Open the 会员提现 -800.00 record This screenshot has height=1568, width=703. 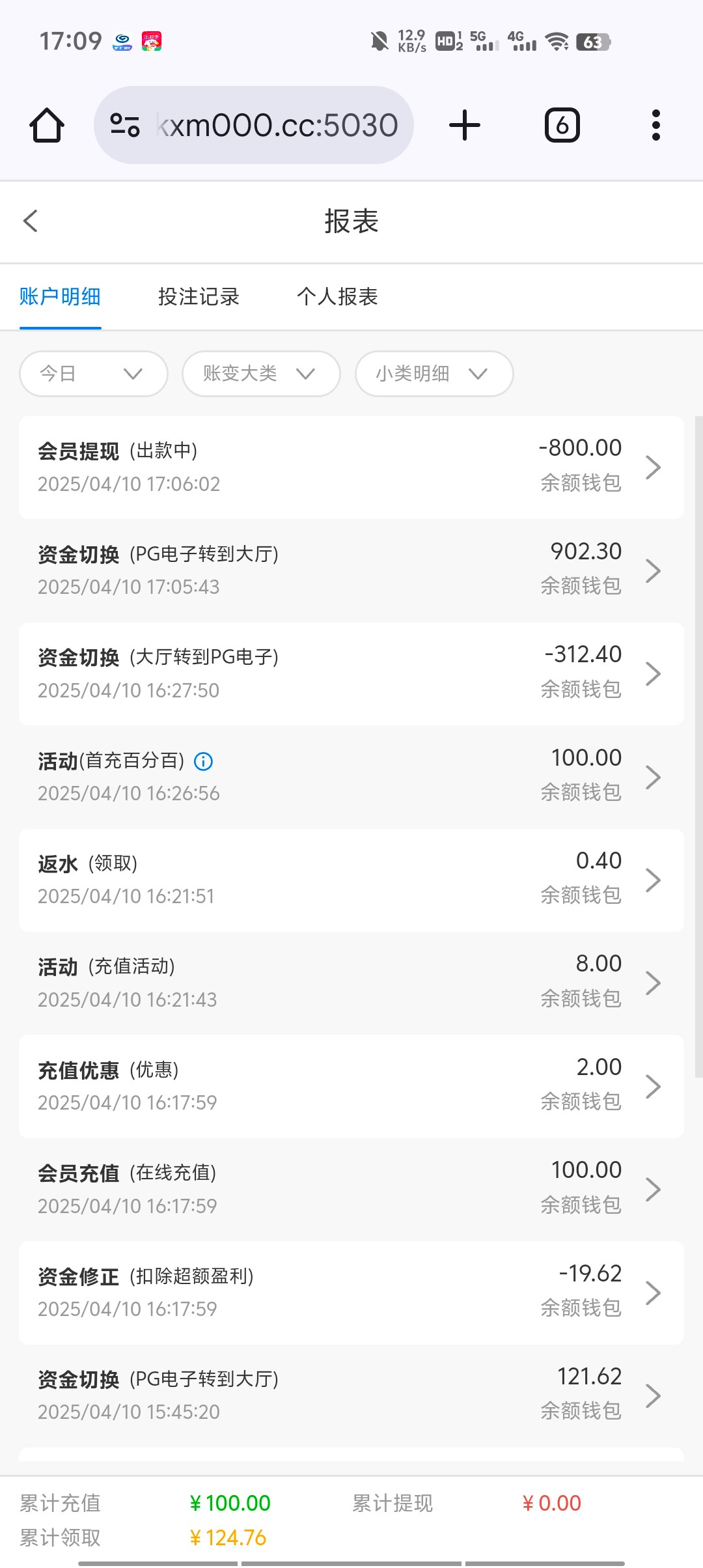coord(351,468)
